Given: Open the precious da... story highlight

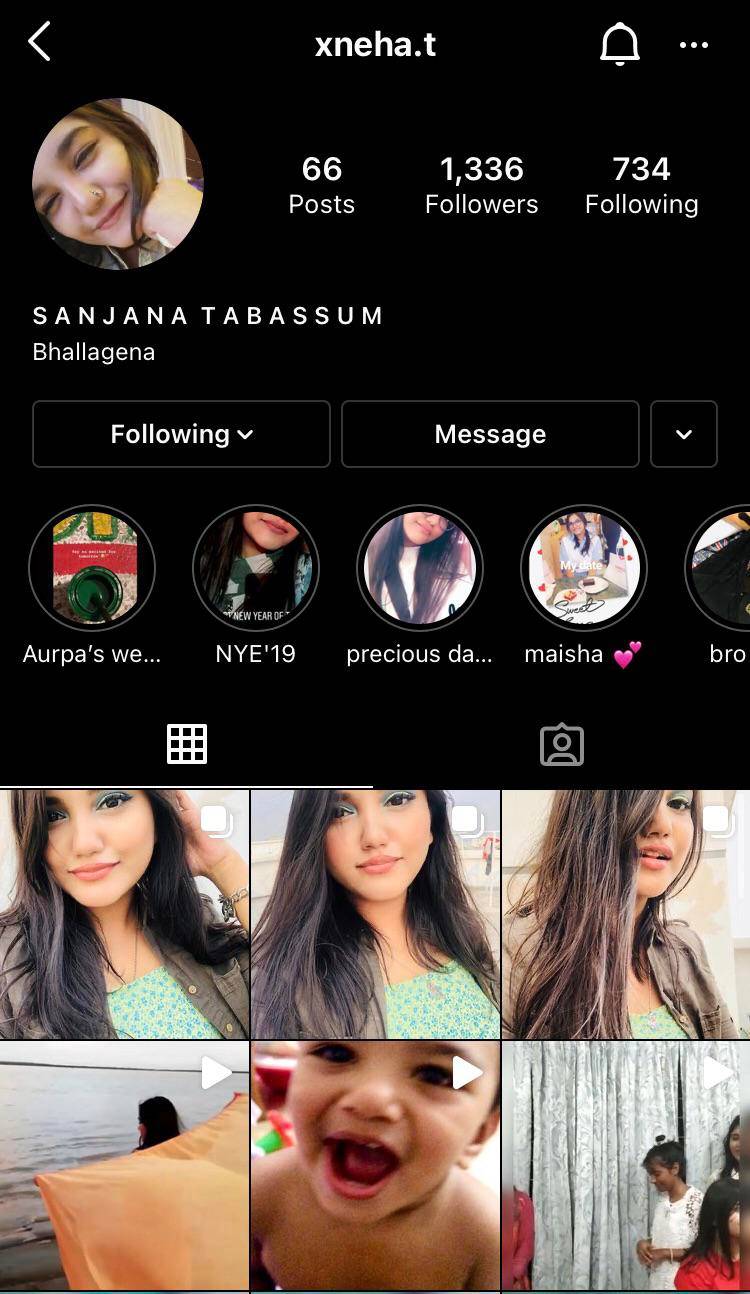Looking at the screenshot, I should [420, 568].
